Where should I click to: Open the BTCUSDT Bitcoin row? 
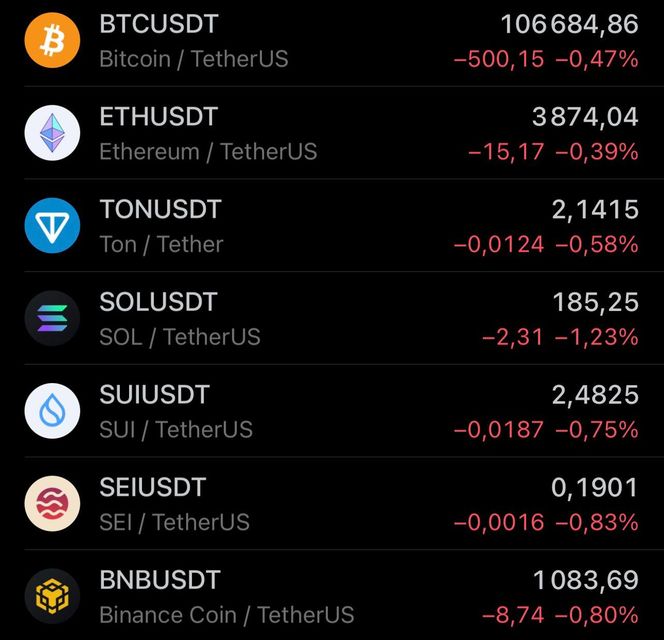pyautogui.click(x=330, y=41)
